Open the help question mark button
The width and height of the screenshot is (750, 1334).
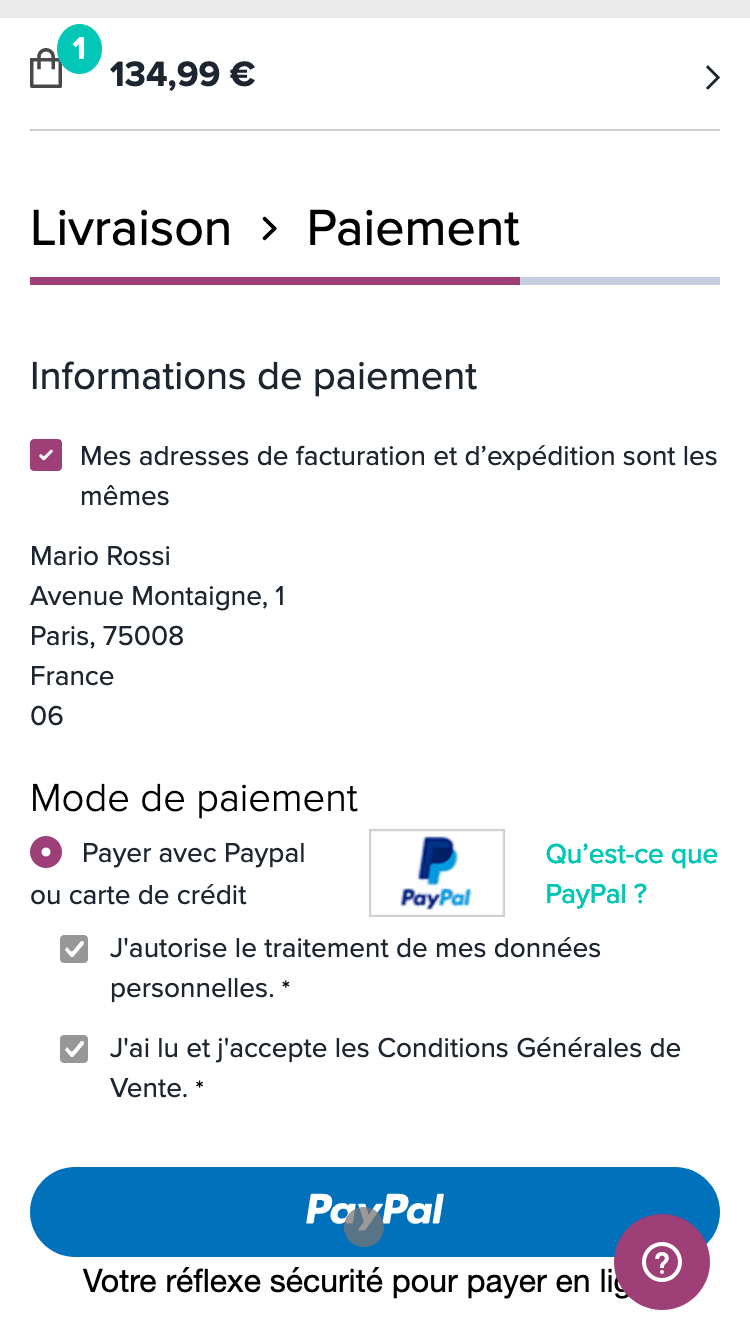point(662,1262)
